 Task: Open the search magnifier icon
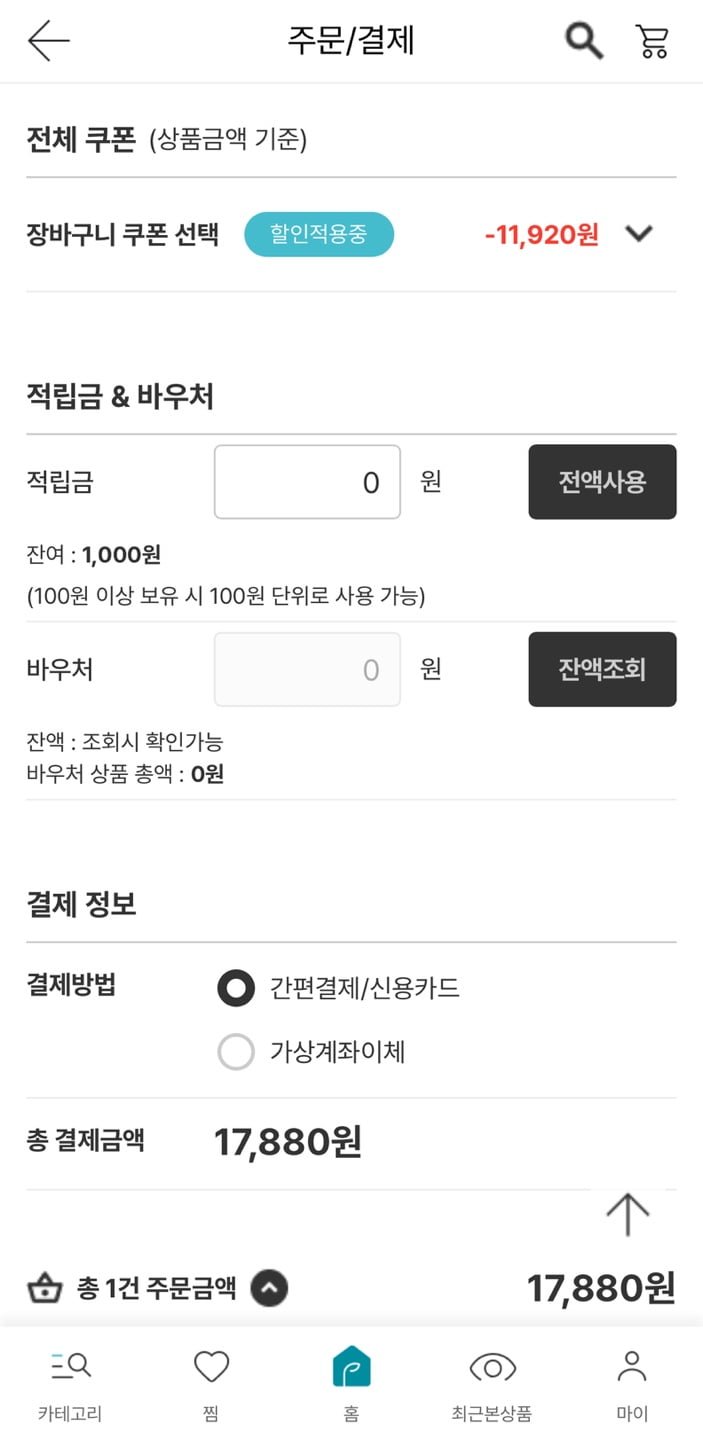point(584,41)
